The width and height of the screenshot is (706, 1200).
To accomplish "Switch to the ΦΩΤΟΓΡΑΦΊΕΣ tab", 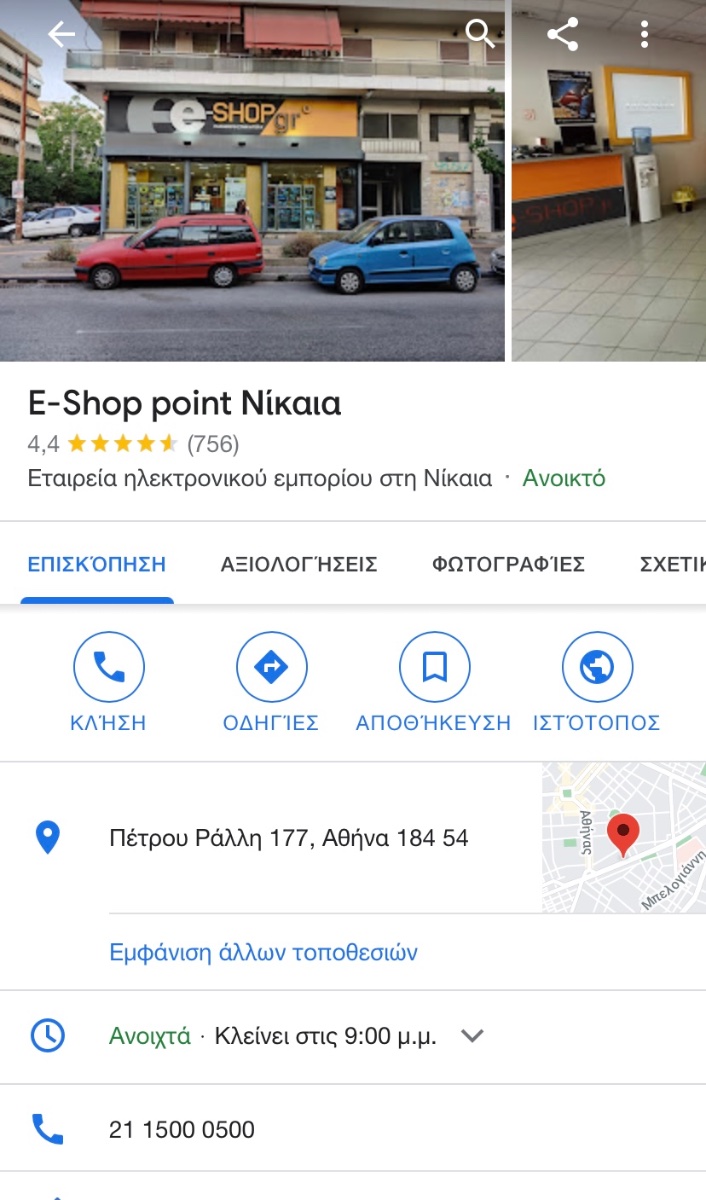I will pyautogui.click(x=508, y=565).
